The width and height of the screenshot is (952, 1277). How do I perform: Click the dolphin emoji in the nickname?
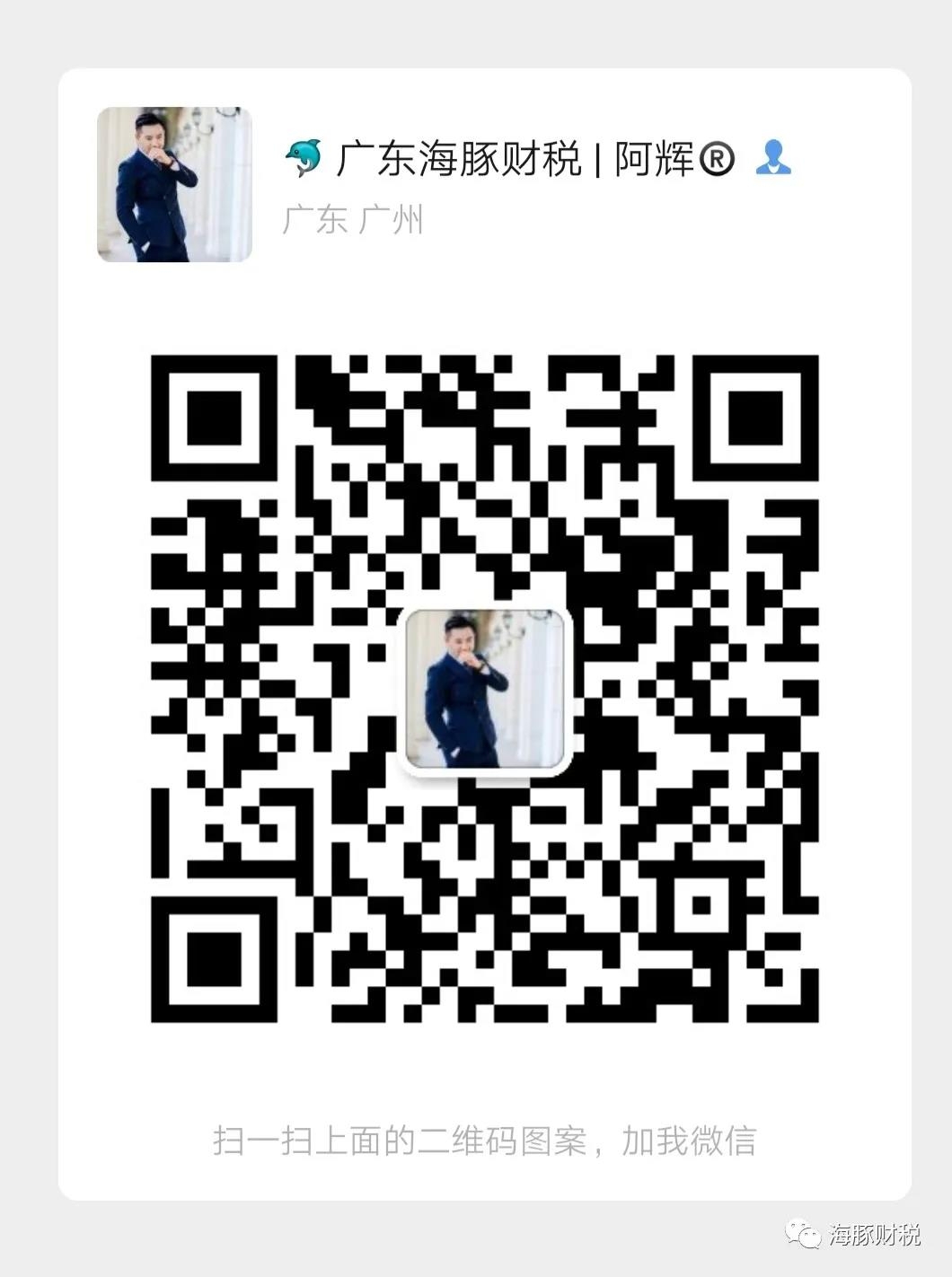point(305,156)
